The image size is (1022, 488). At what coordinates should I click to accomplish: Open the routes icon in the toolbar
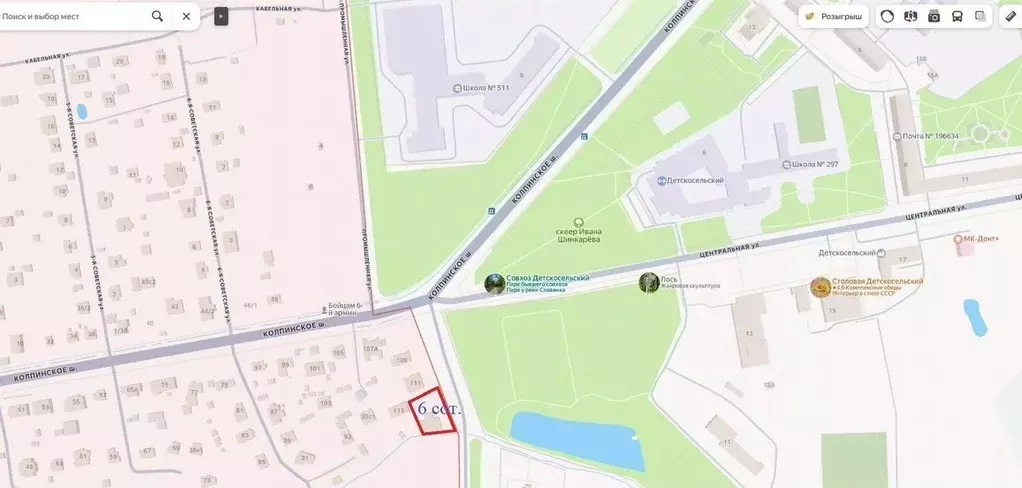[x=910, y=16]
